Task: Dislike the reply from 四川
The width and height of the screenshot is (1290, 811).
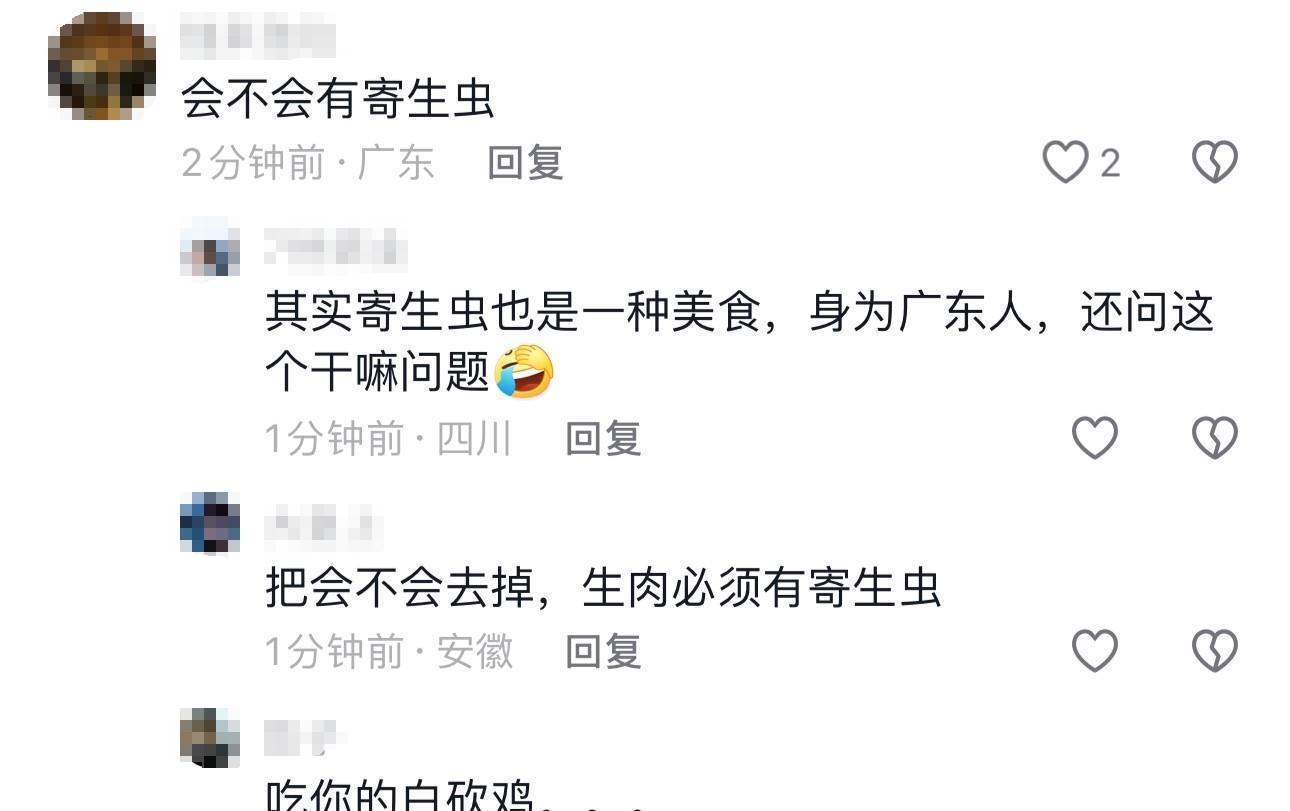Action: [1215, 438]
